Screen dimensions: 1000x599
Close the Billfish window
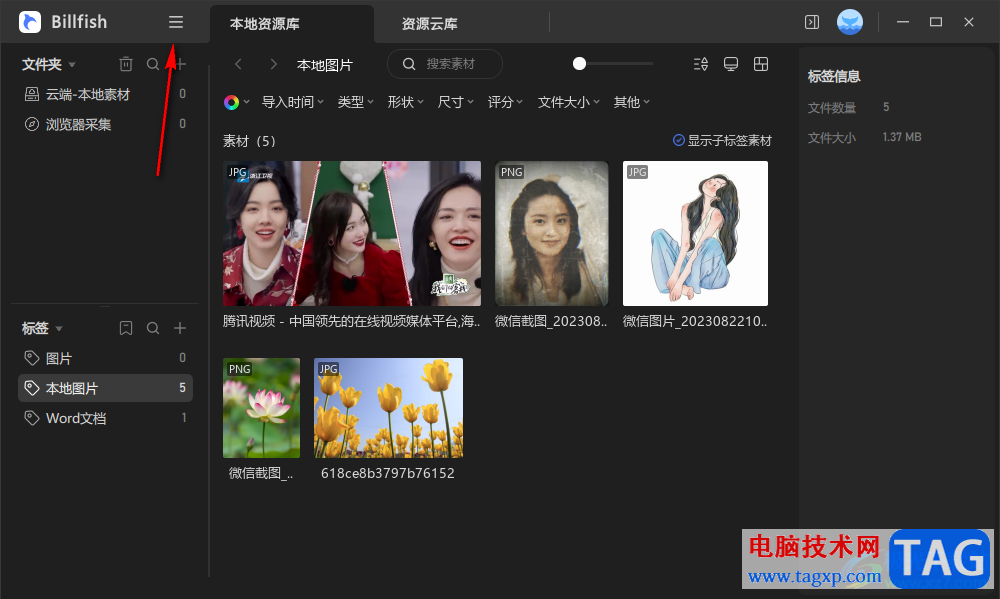point(969,22)
